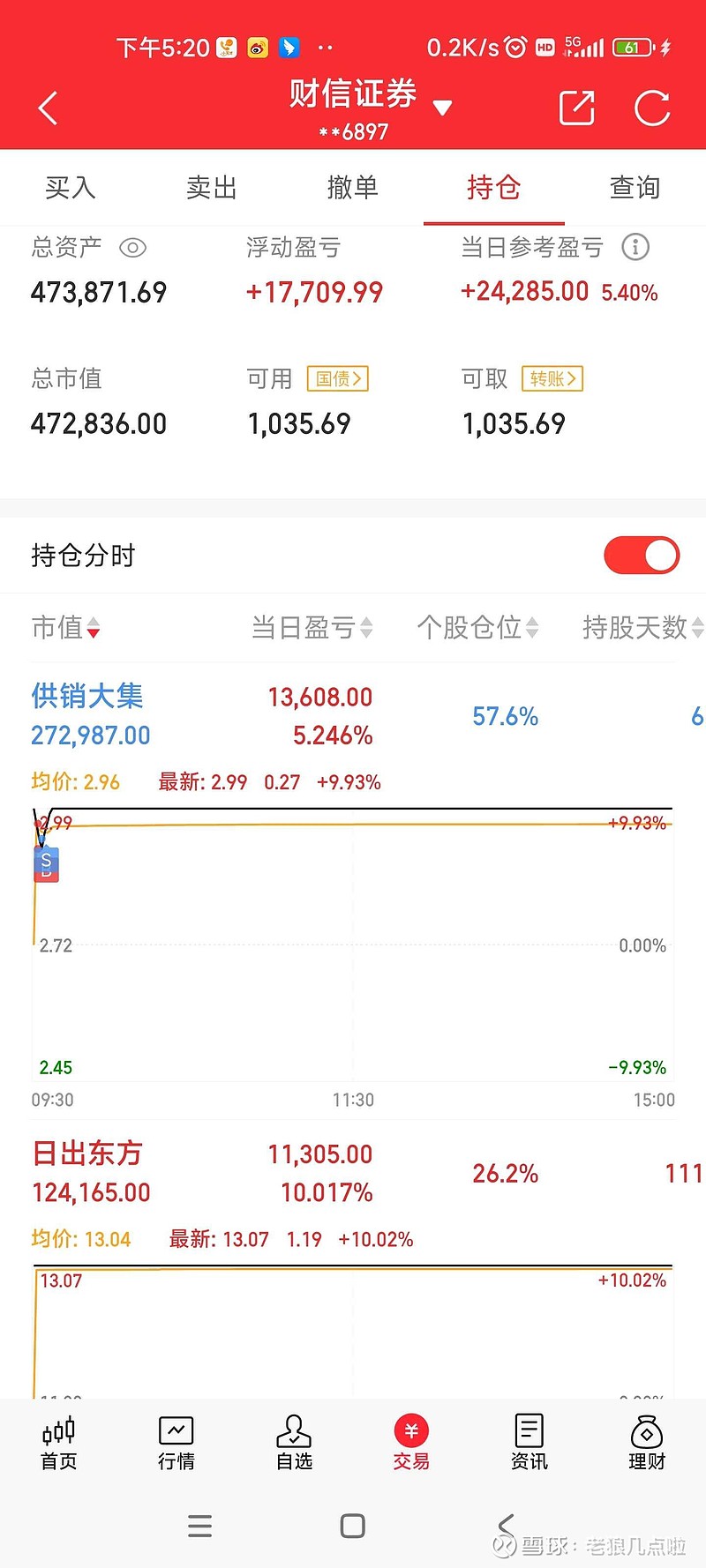The width and height of the screenshot is (706, 1568).
Task: Toggle the 持仓分时 switch off
Action: [x=641, y=555]
